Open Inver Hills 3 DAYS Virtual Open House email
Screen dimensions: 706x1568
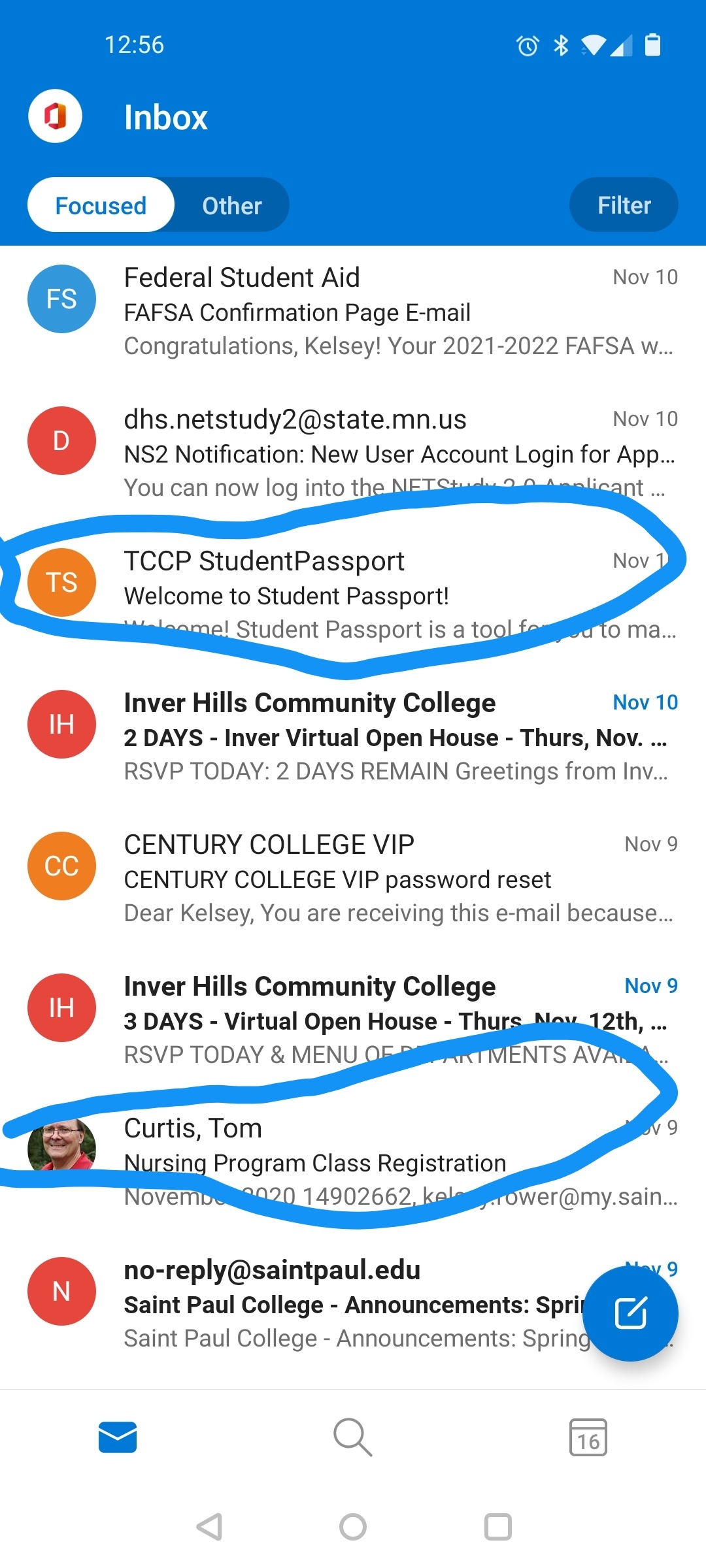click(353, 1020)
